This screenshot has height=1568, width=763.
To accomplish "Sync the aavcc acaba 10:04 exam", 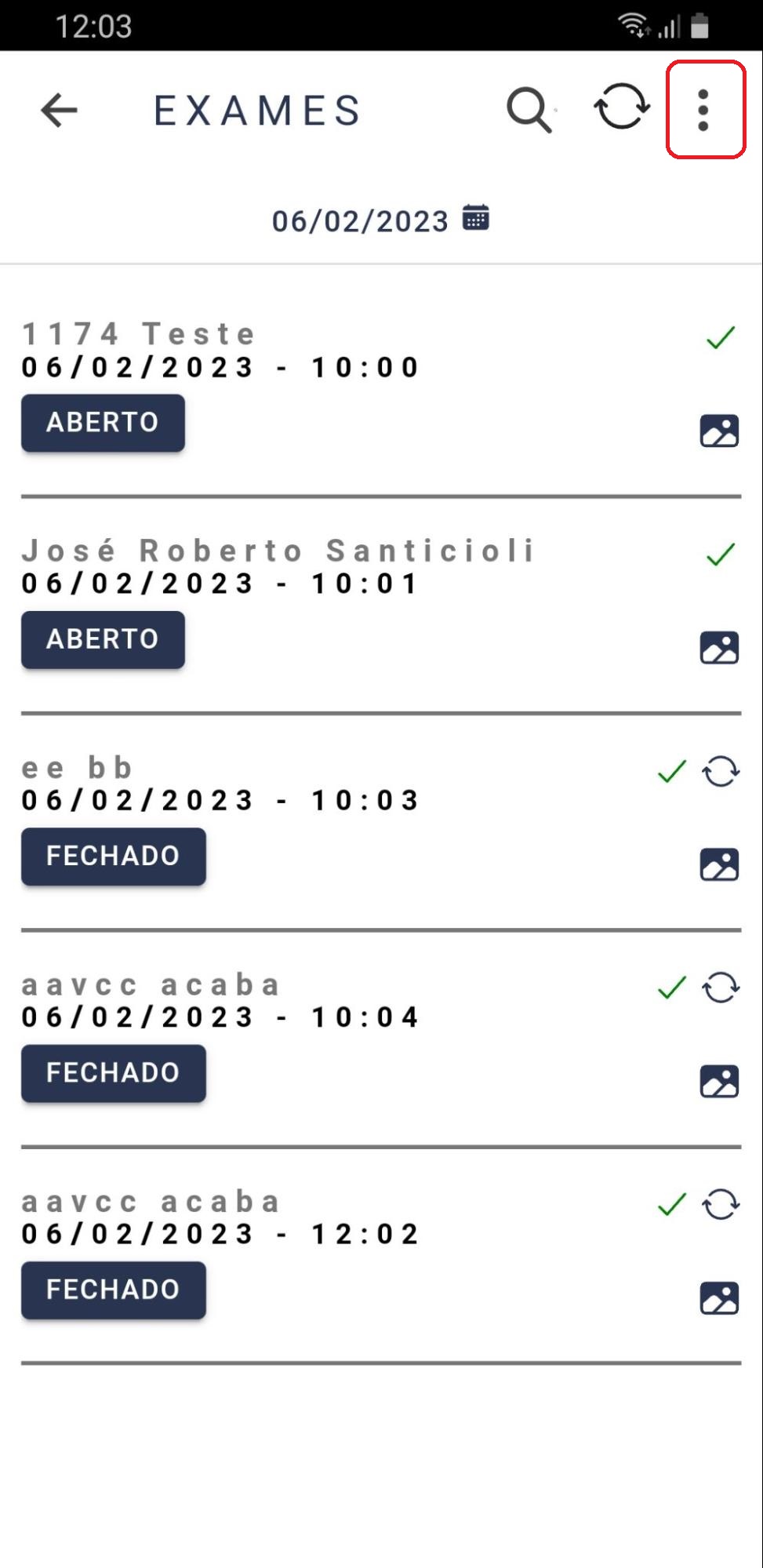I will pyautogui.click(x=721, y=988).
